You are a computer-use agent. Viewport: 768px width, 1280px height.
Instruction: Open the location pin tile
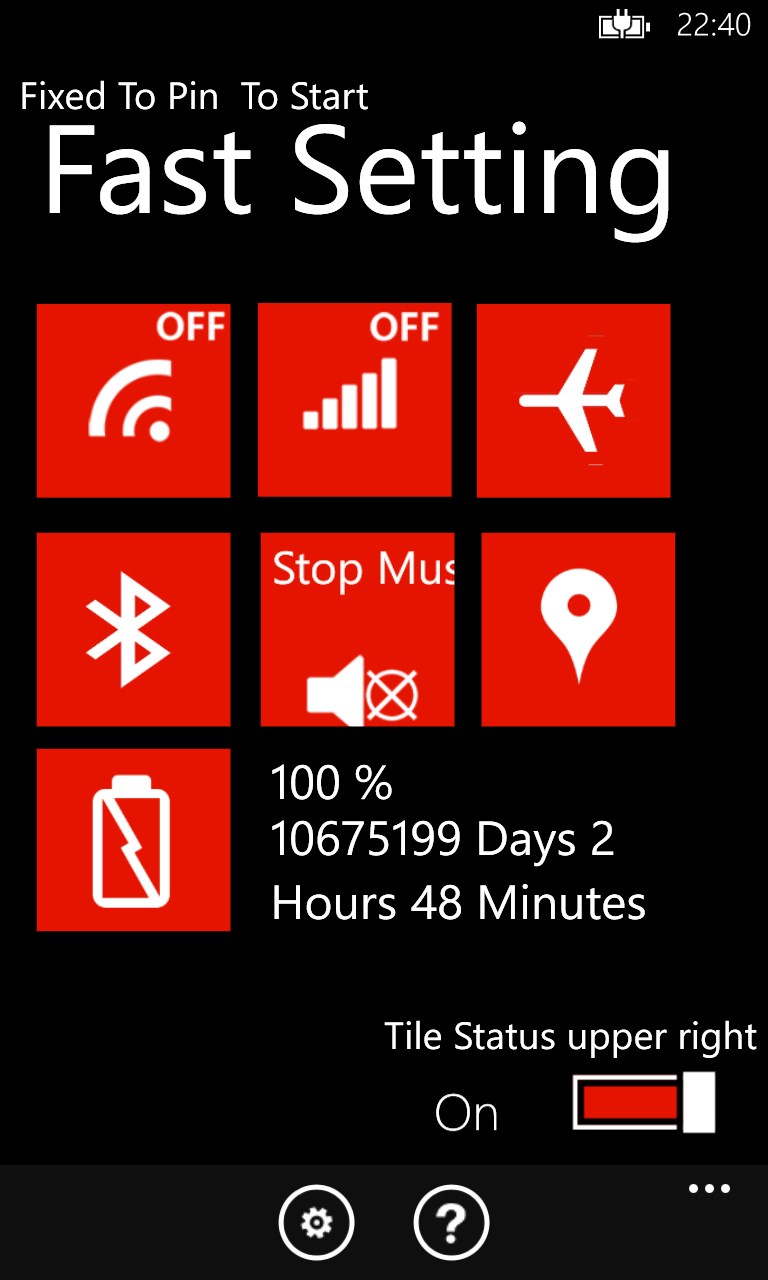(578, 629)
